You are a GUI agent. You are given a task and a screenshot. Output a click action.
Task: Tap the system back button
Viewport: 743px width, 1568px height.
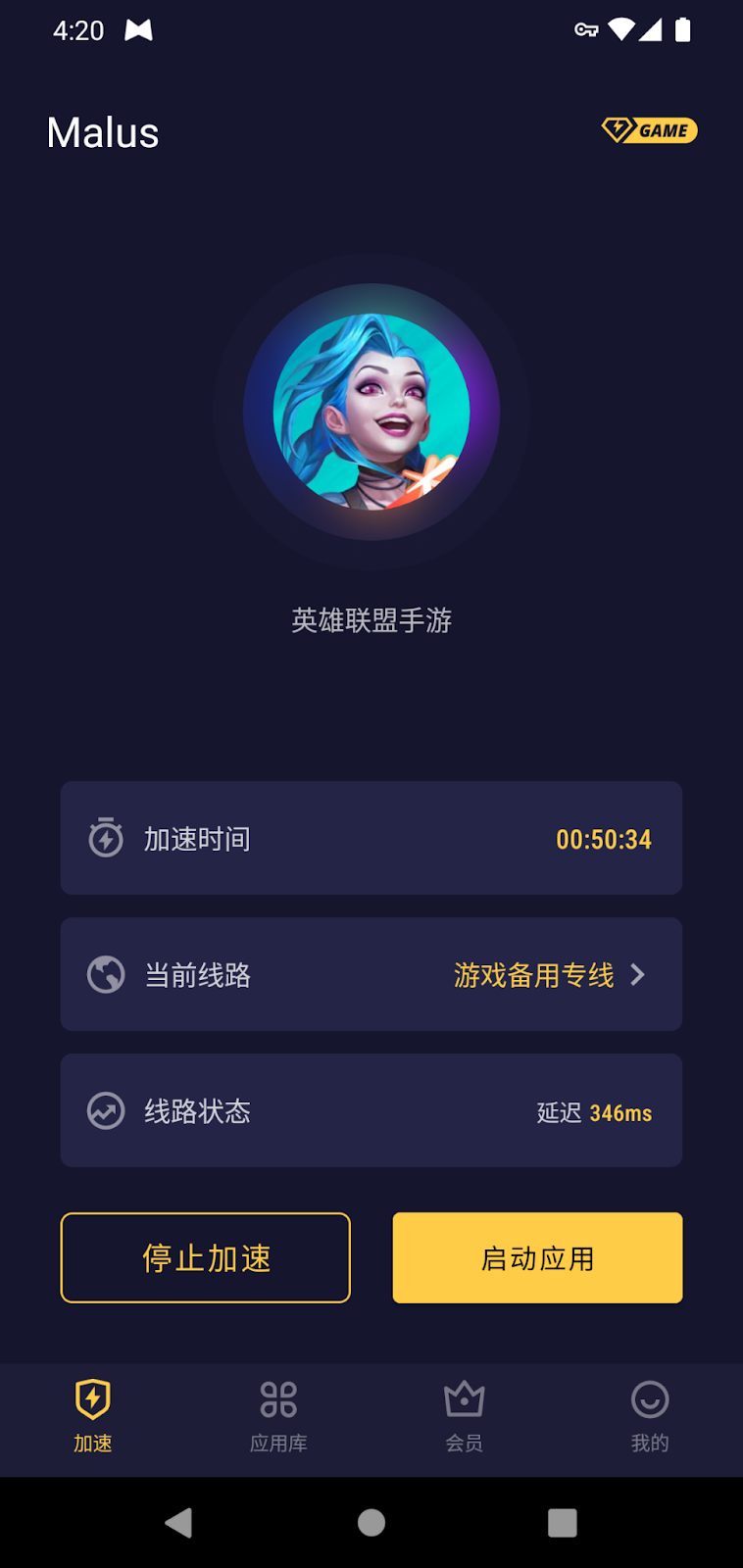pos(178,1523)
